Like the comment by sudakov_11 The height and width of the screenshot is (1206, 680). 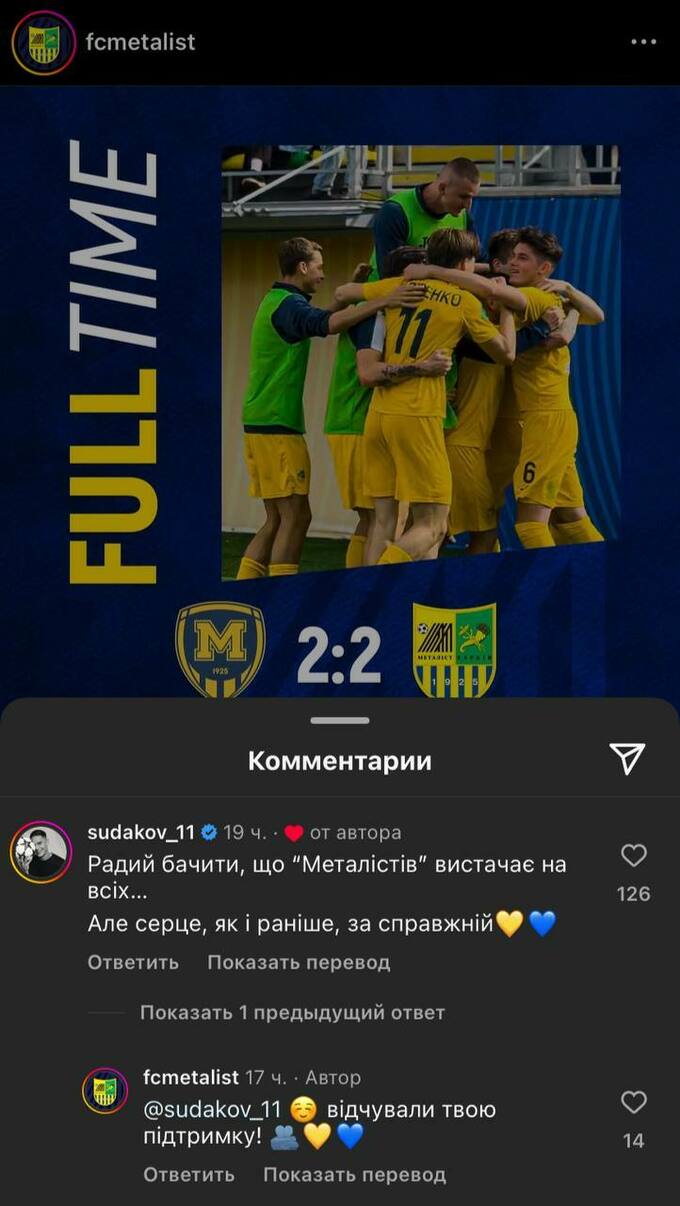(x=633, y=856)
